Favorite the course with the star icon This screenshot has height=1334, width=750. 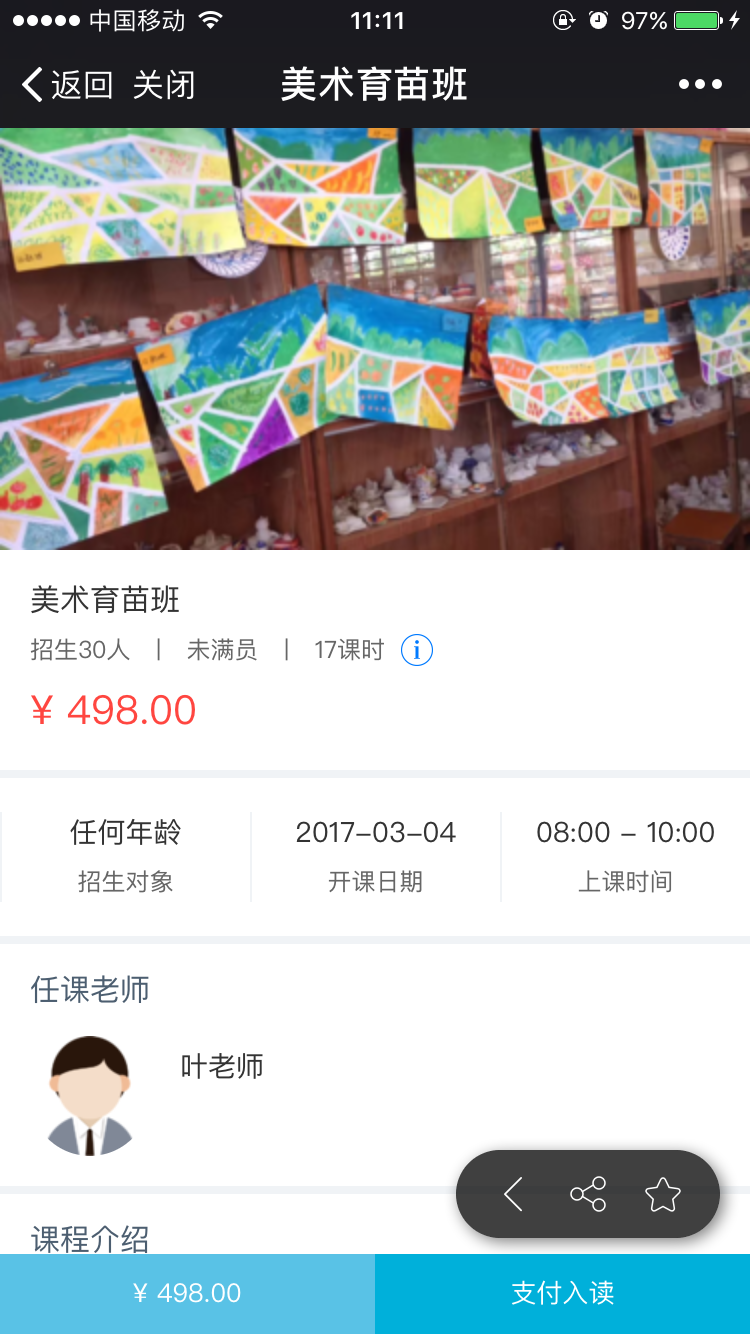(x=662, y=1194)
